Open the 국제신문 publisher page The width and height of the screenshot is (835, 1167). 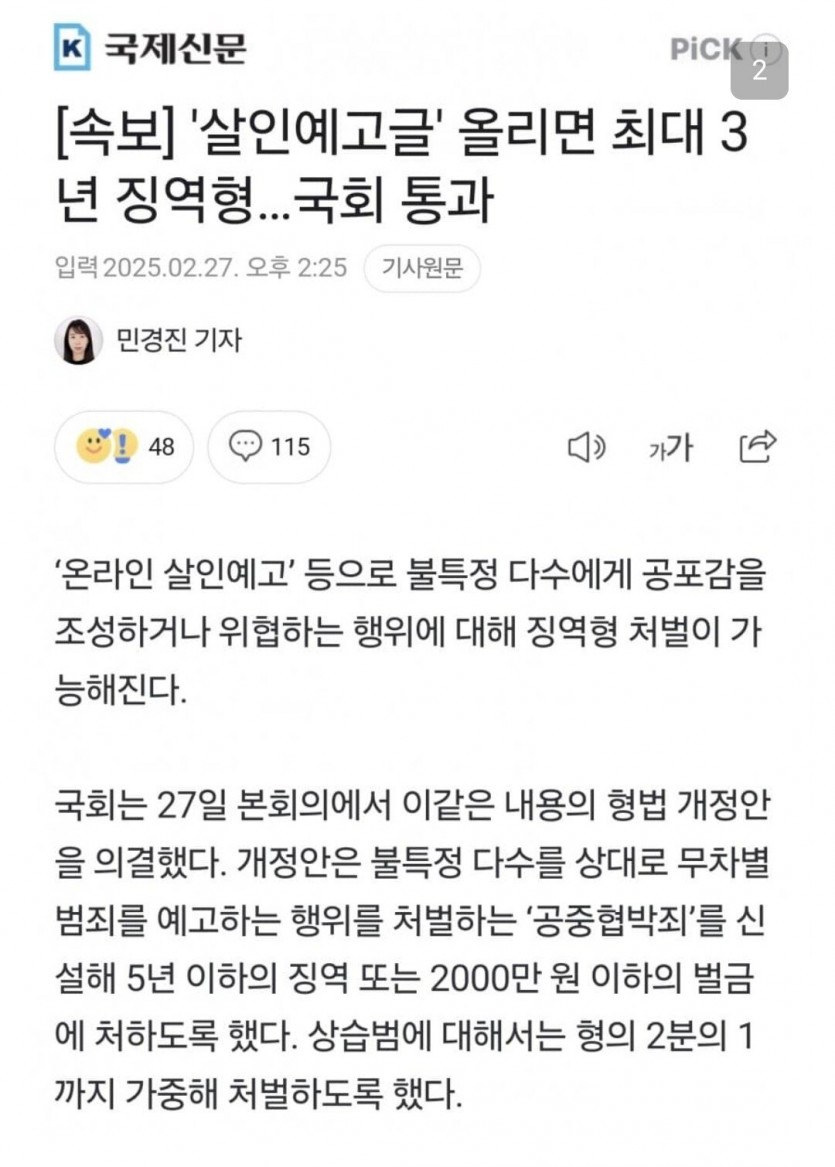150,47
